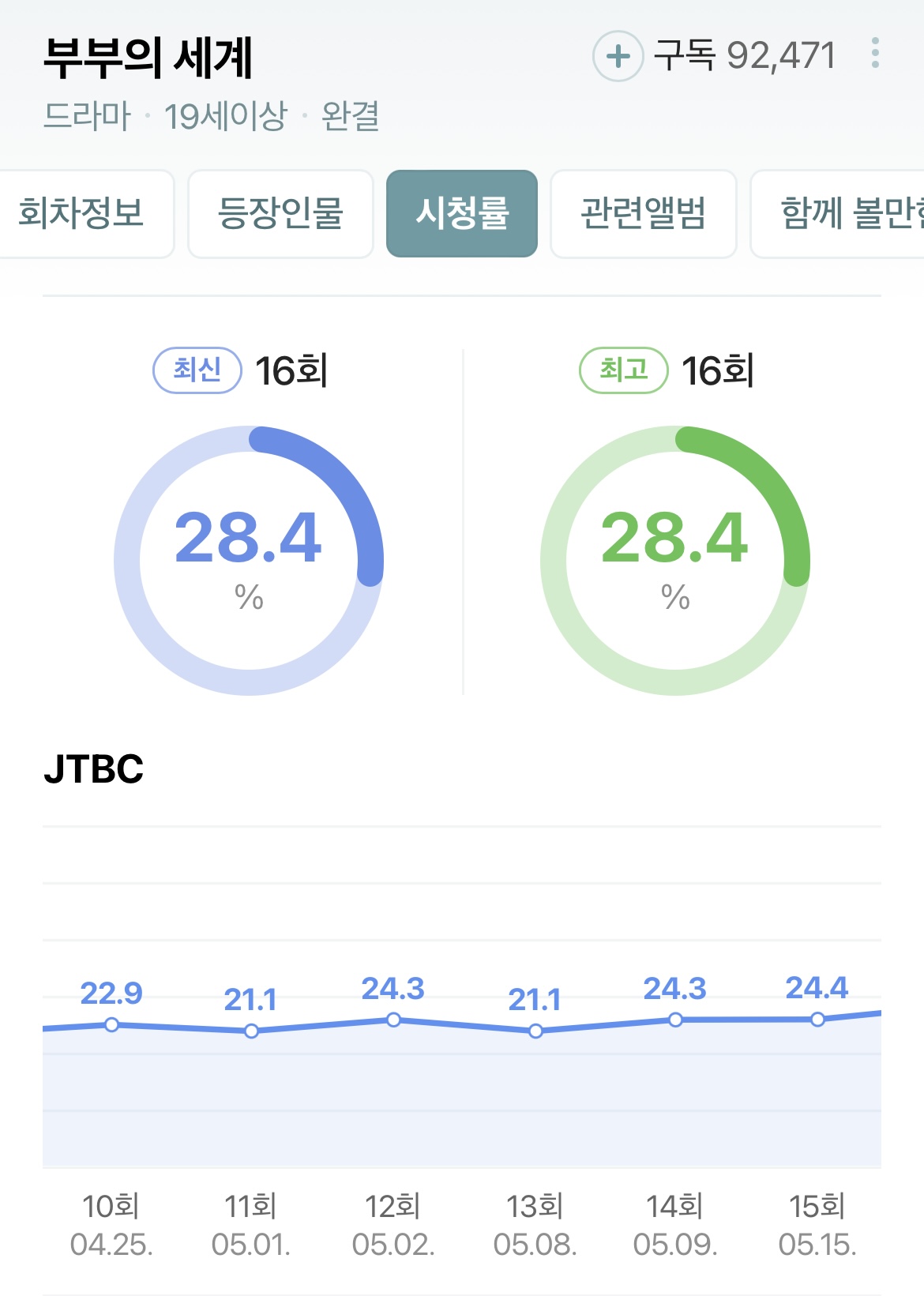The image size is (924, 1296).
Task: Select the 24.4 rating point for episode 15
Action: (x=817, y=1021)
